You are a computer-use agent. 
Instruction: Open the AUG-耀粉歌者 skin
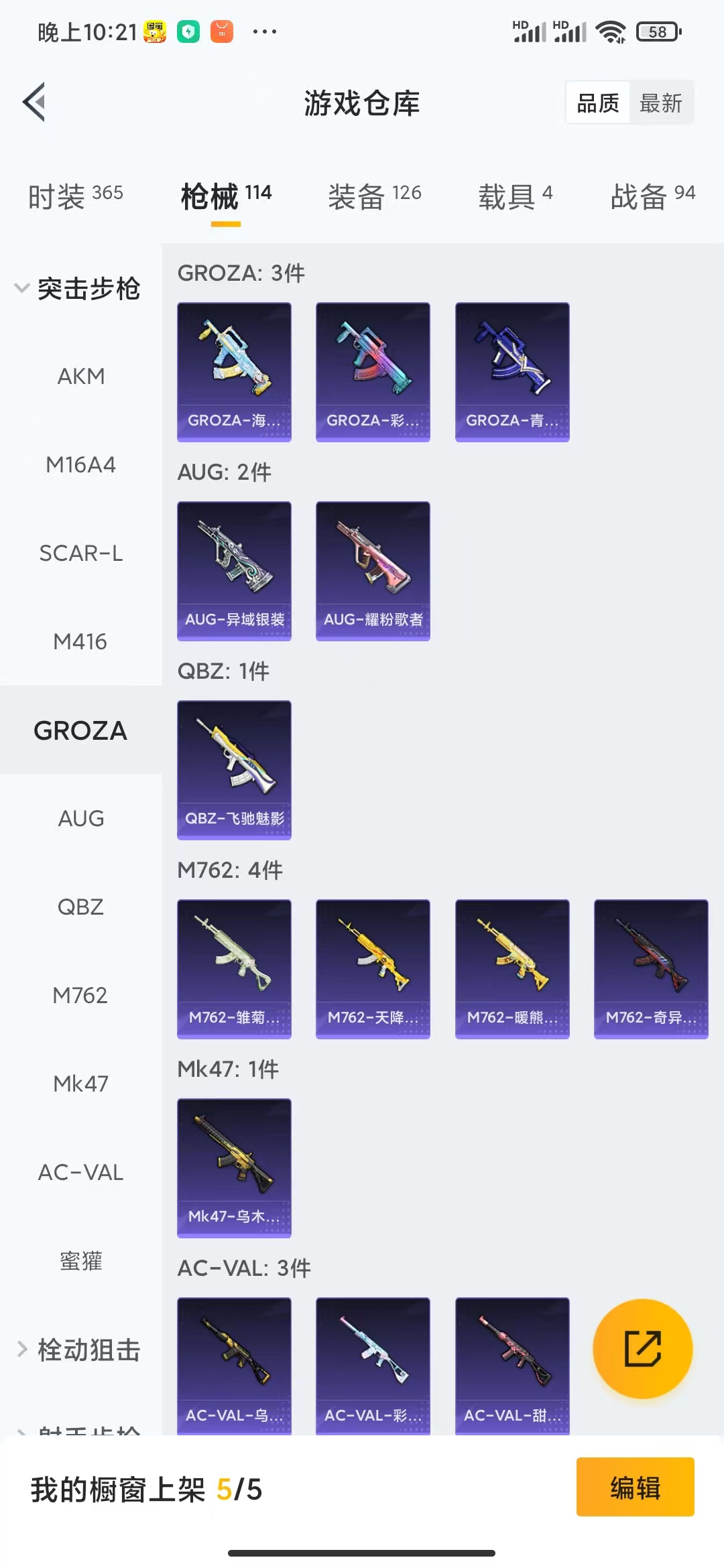[x=373, y=571]
